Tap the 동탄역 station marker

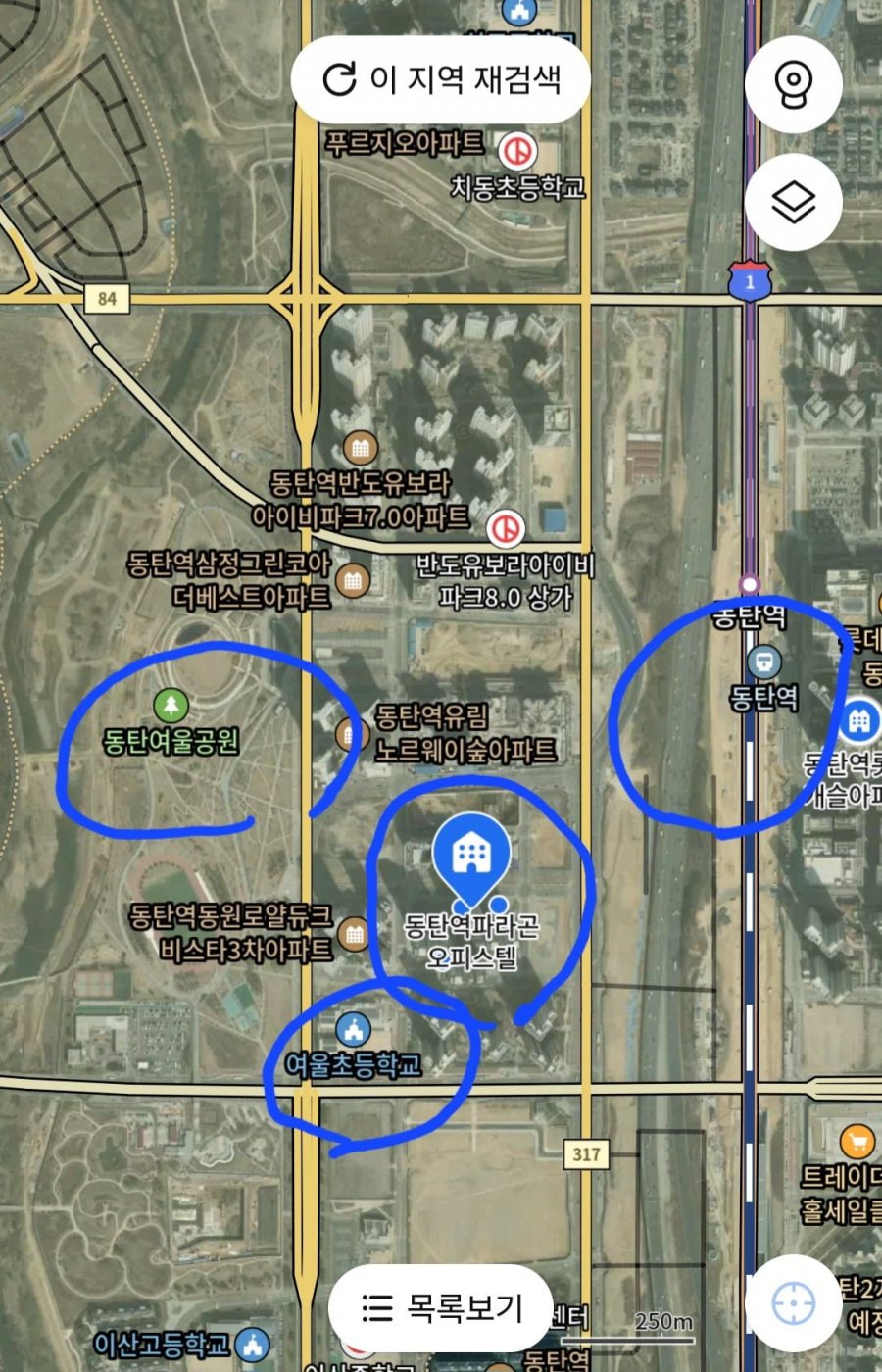(764, 661)
